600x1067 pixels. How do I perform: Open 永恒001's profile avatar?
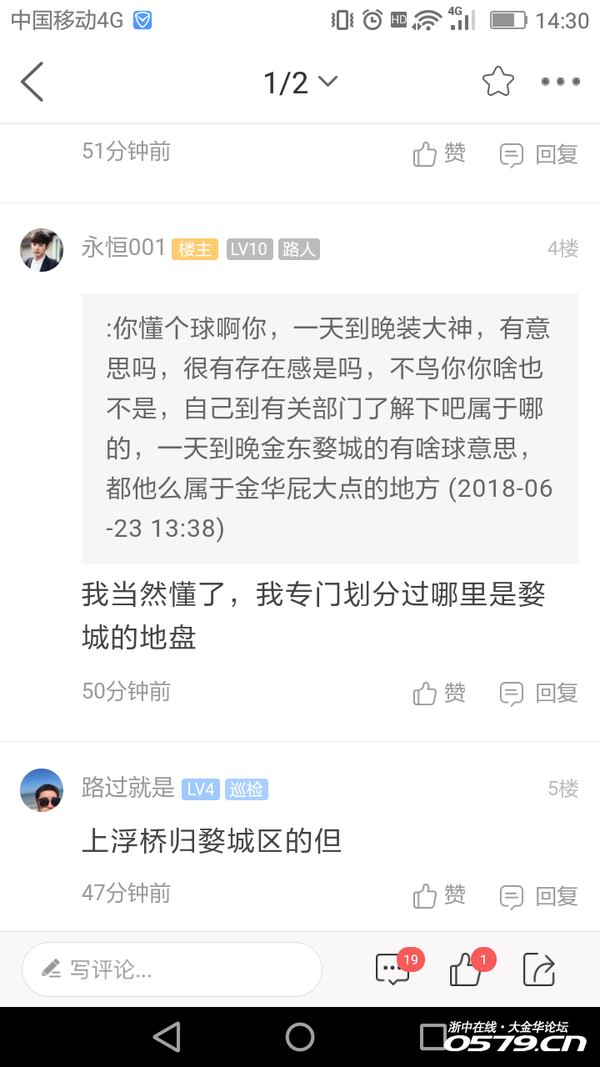click(x=41, y=249)
